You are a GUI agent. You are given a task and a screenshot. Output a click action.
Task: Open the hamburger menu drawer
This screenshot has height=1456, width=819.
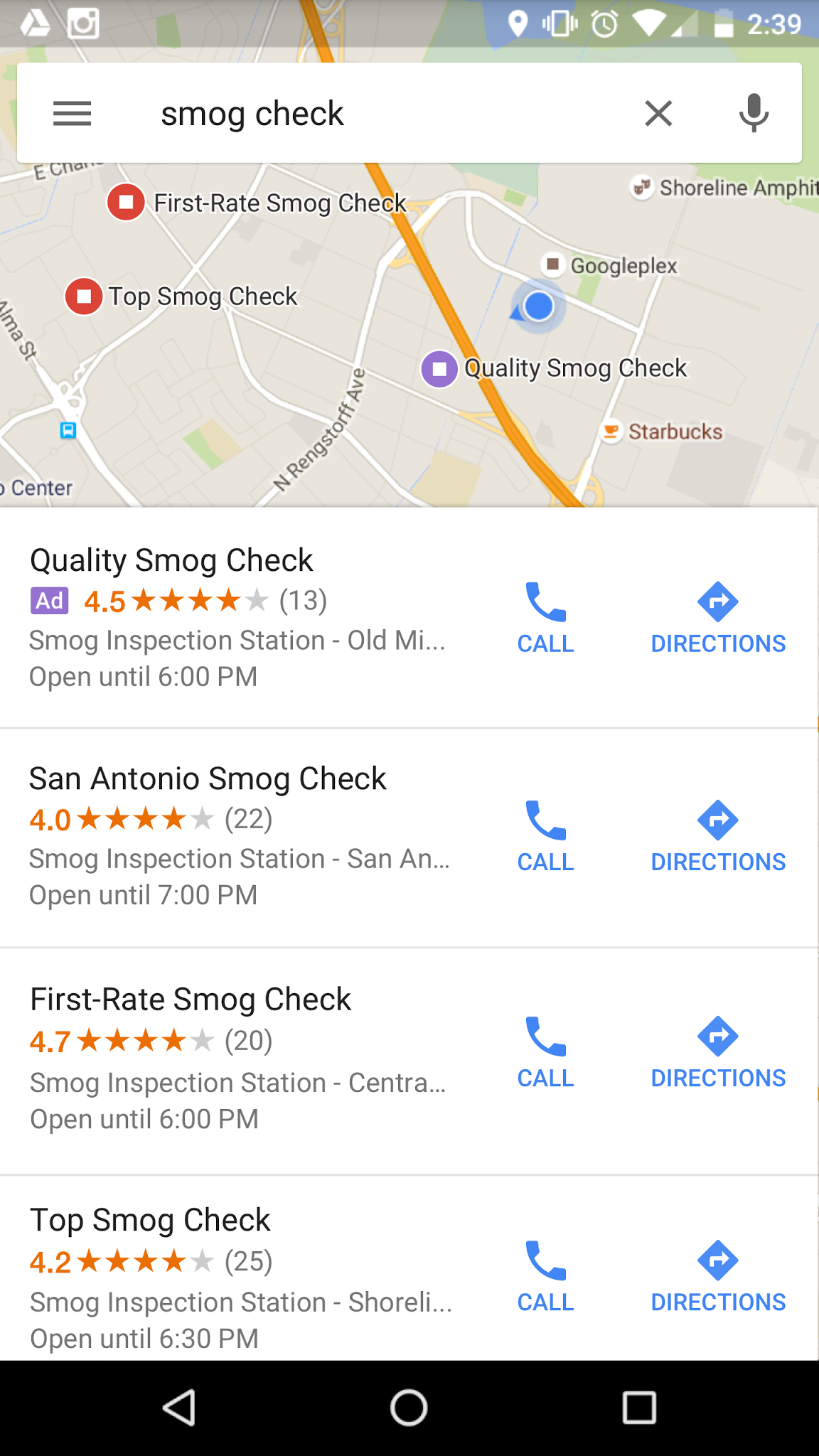72,114
